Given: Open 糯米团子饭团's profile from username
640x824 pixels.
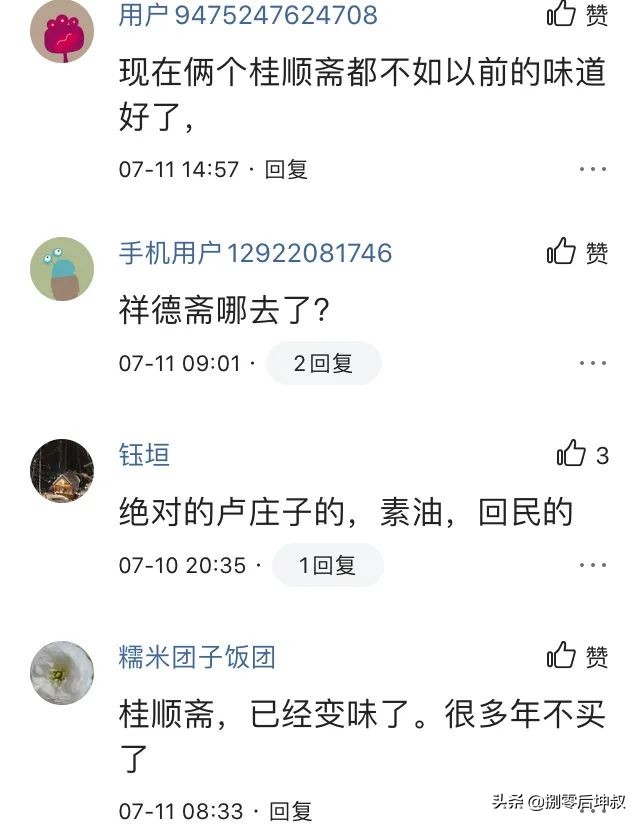Looking at the screenshot, I should click(197, 657).
